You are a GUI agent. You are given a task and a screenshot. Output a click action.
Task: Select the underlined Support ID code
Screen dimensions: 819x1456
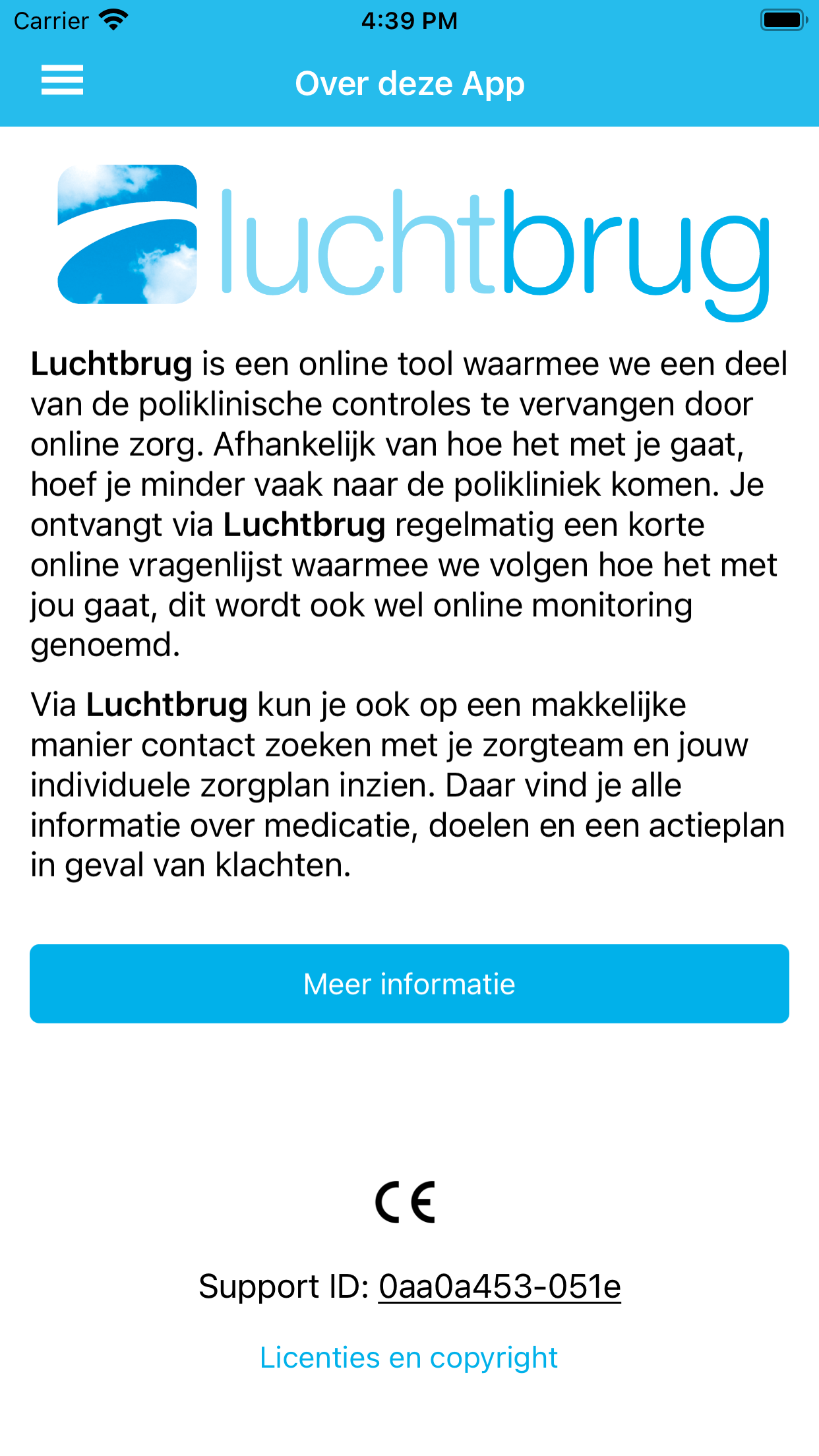(500, 1287)
